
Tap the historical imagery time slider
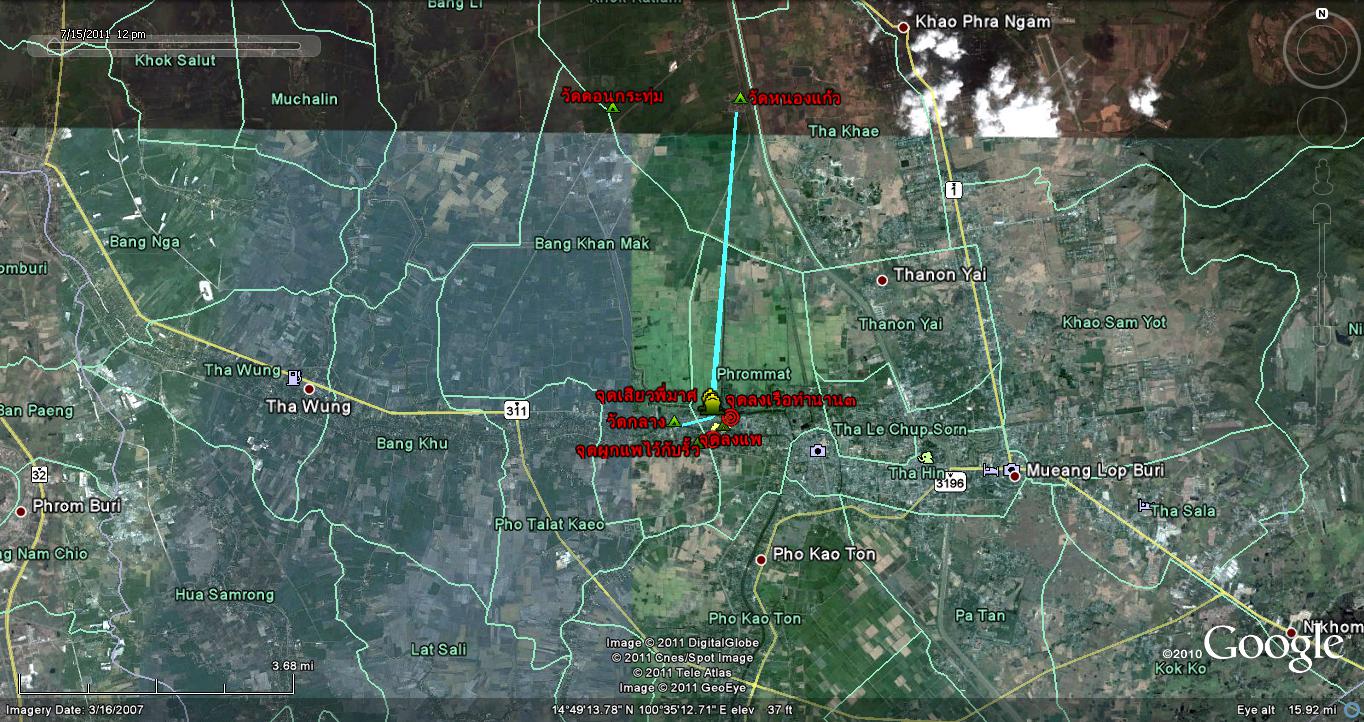tap(165, 45)
